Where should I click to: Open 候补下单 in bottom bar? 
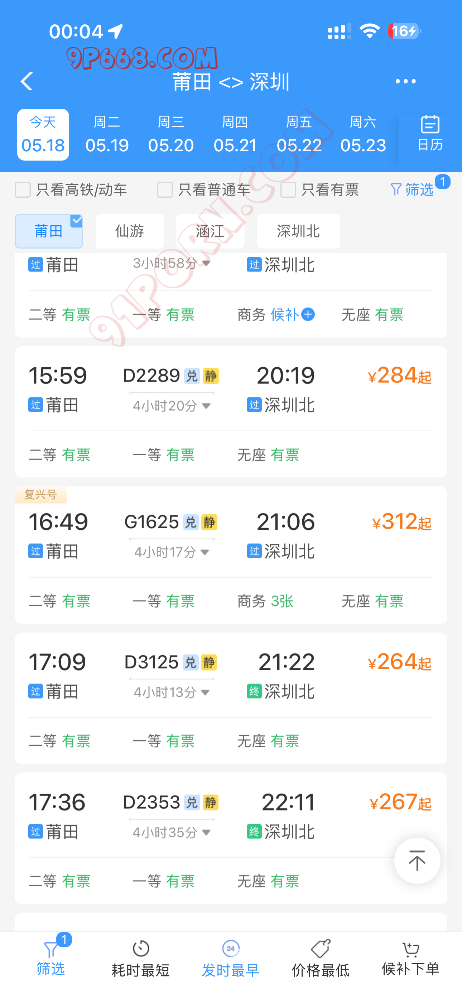click(410, 959)
